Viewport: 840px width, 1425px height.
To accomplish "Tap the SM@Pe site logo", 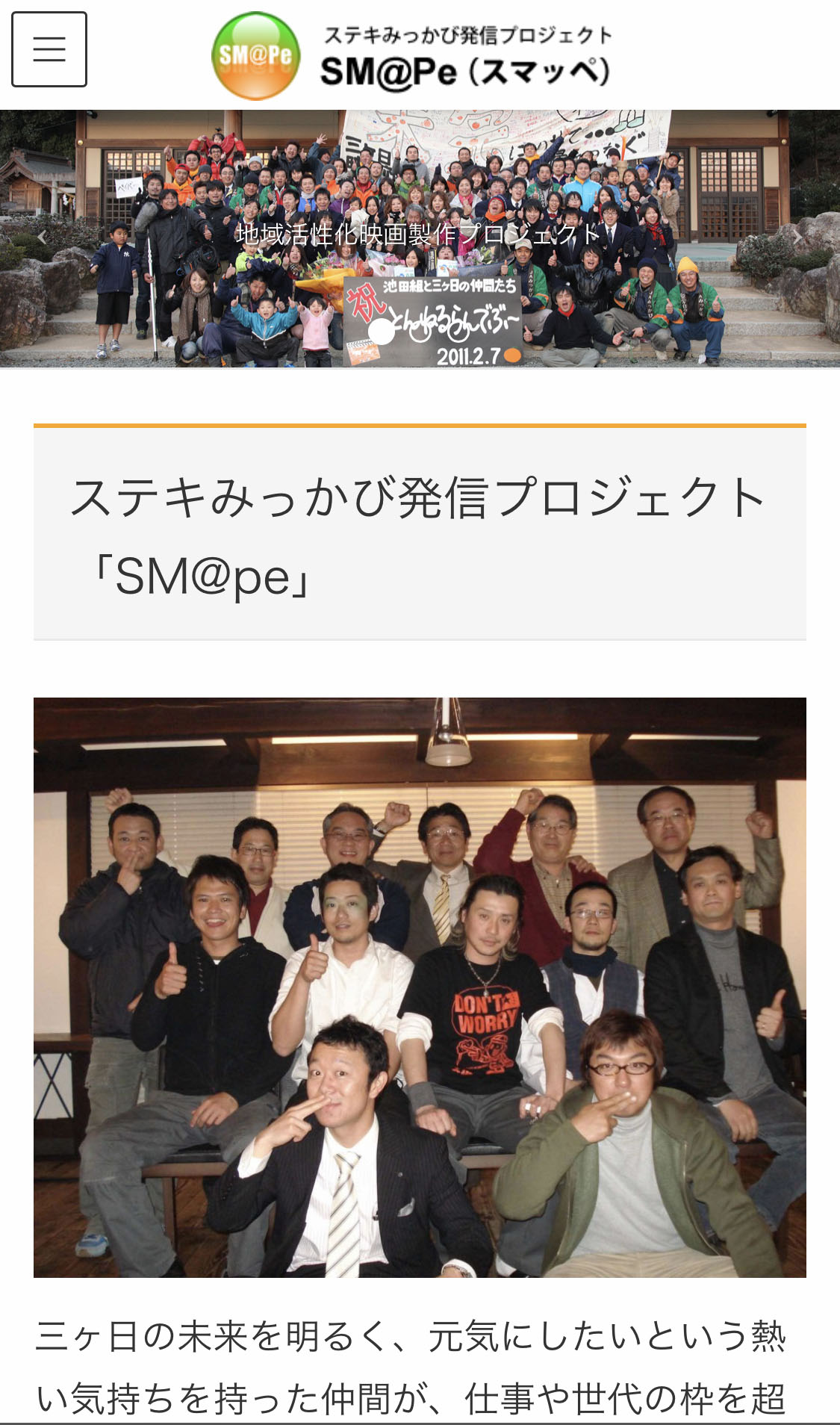I will [x=412, y=56].
